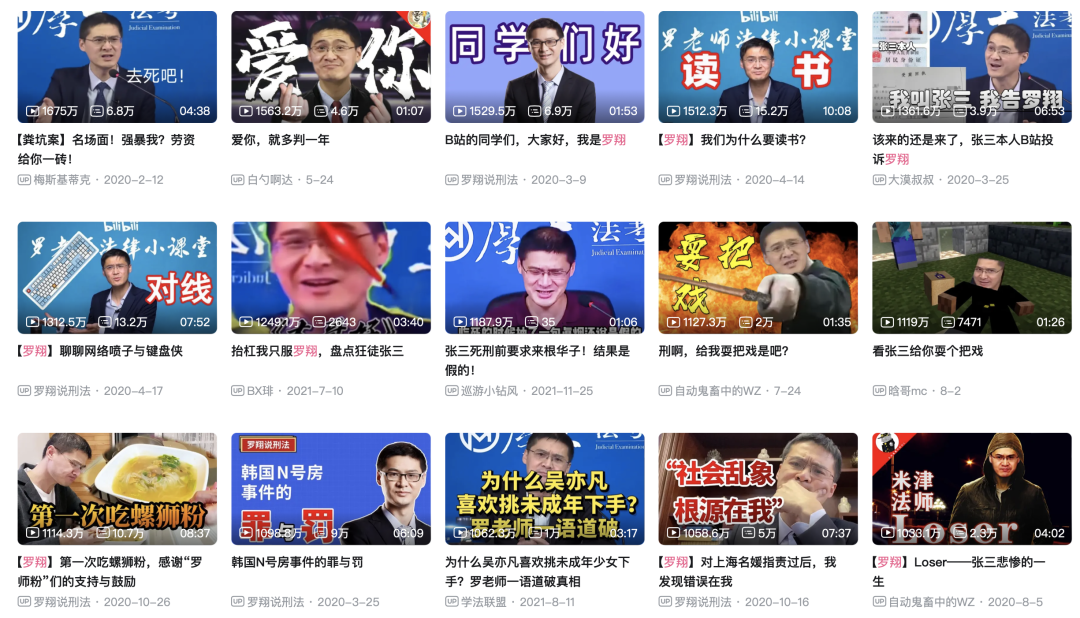
Task: Open the B站的同学们，大家好 video
Action: (544, 66)
